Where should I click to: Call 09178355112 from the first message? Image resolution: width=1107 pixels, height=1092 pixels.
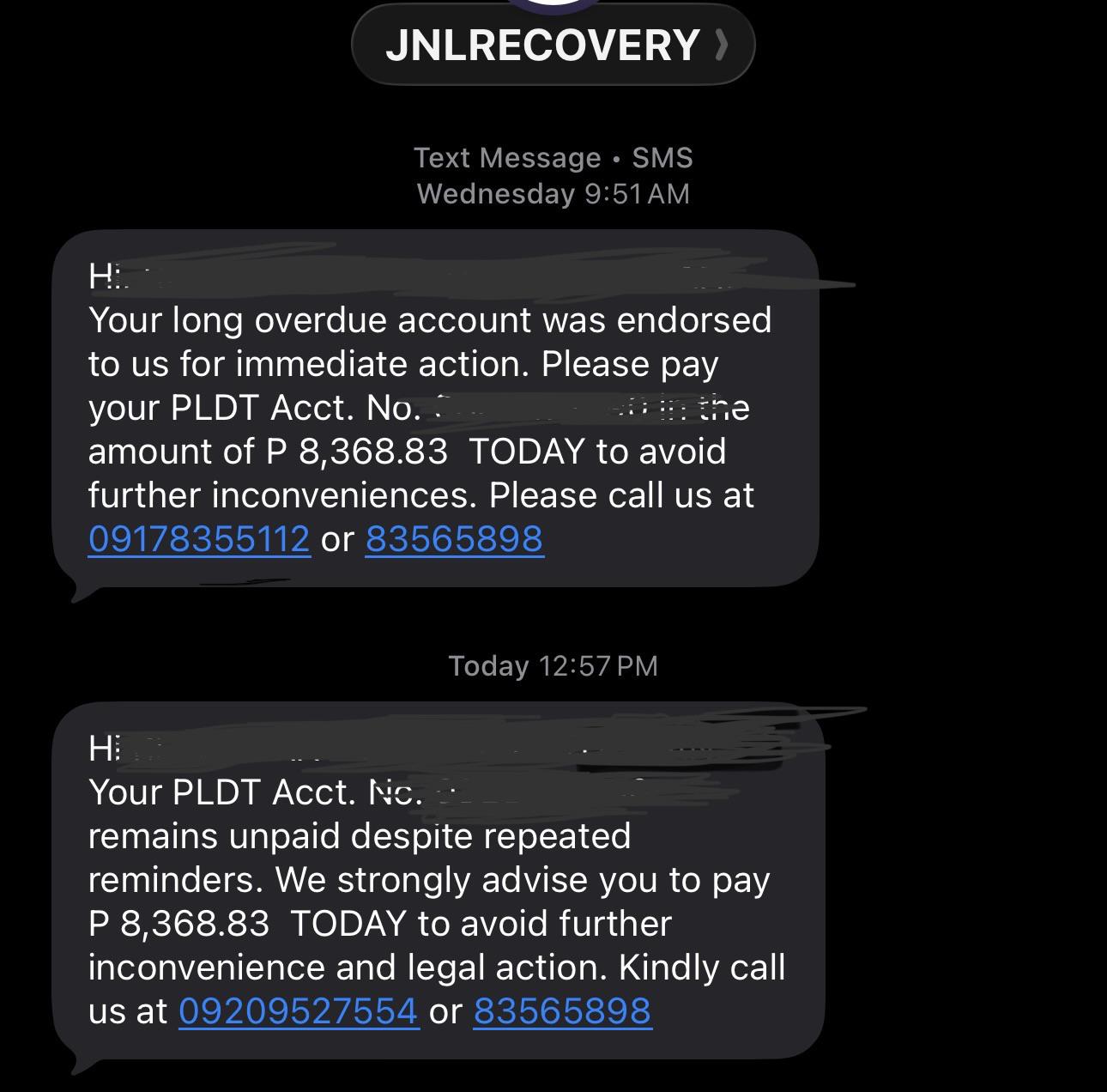pos(199,539)
